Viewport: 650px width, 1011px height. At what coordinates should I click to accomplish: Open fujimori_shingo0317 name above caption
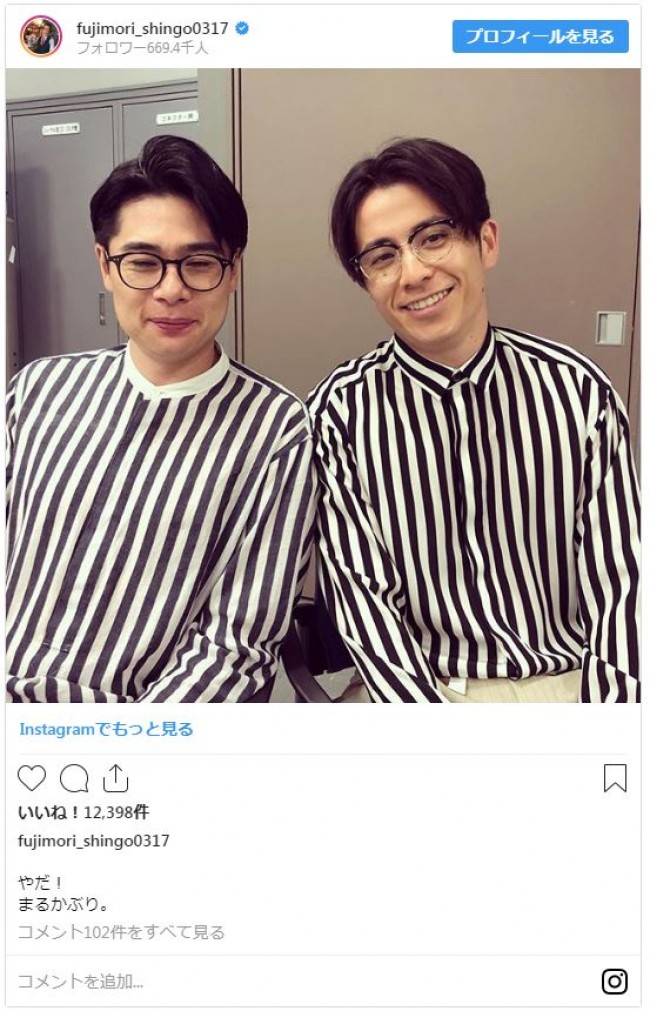(x=94, y=840)
